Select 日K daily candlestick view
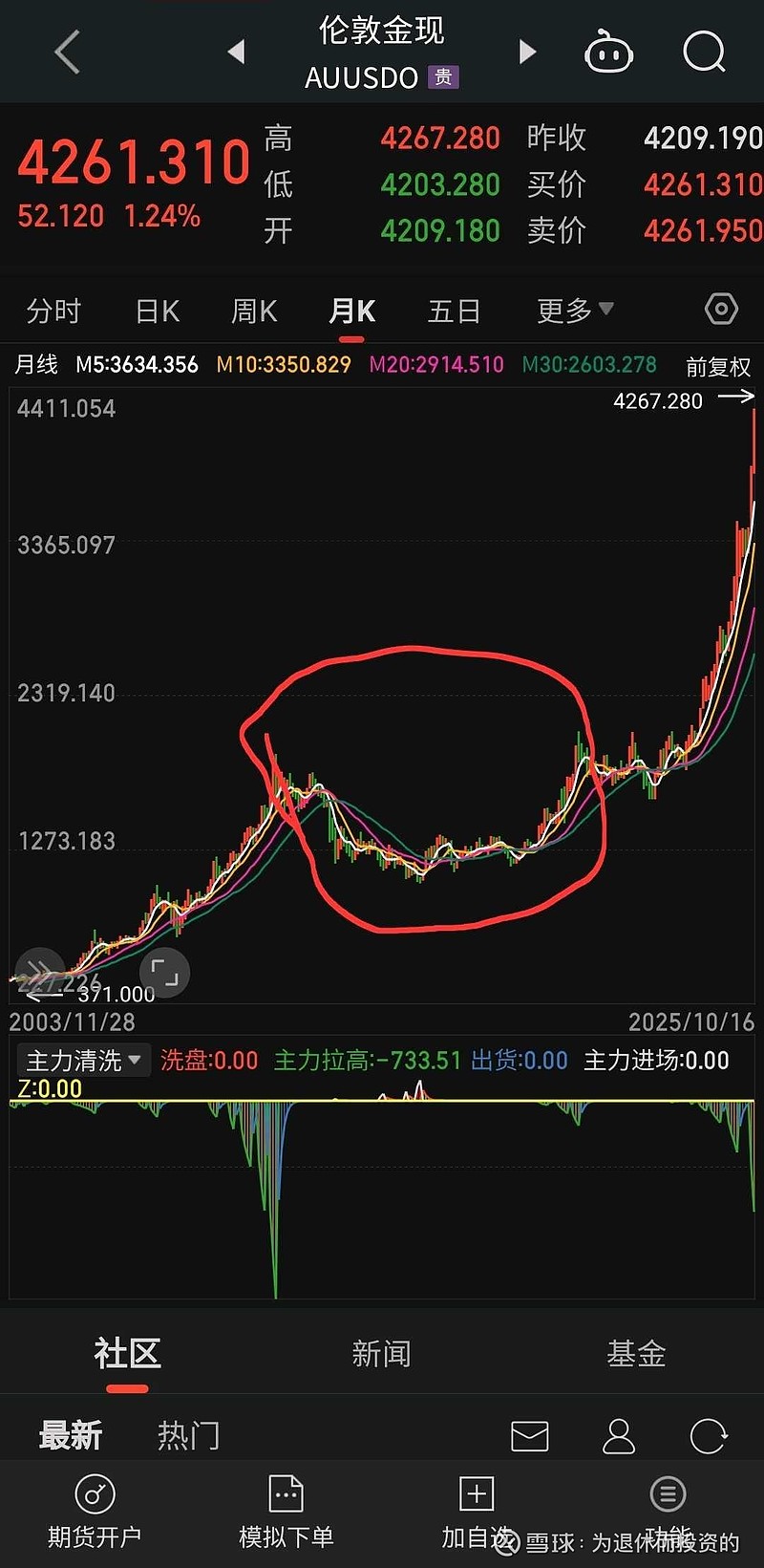764x1568 pixels. click(x=156, y=311)
